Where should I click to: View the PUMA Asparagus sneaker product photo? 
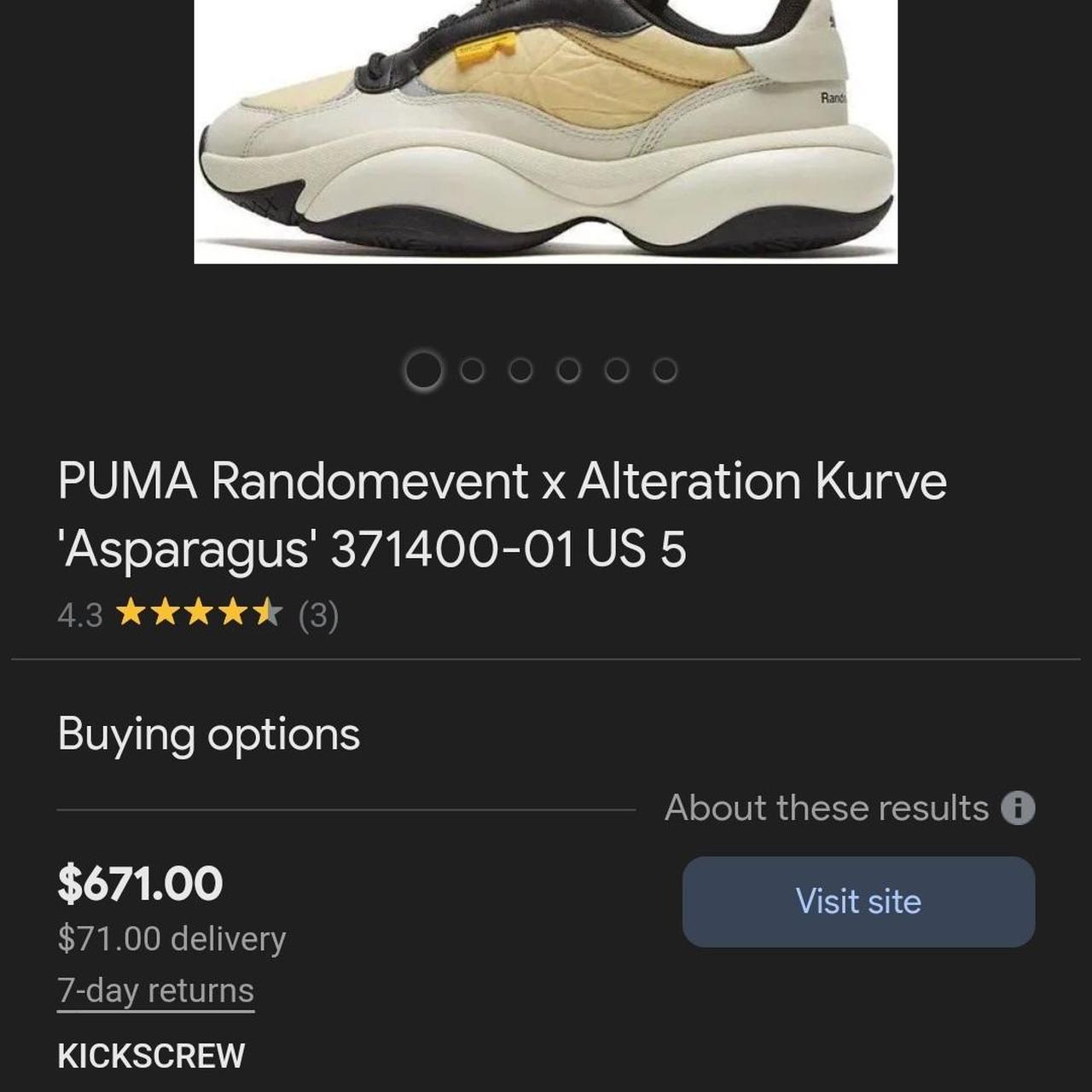coord(546,132)
